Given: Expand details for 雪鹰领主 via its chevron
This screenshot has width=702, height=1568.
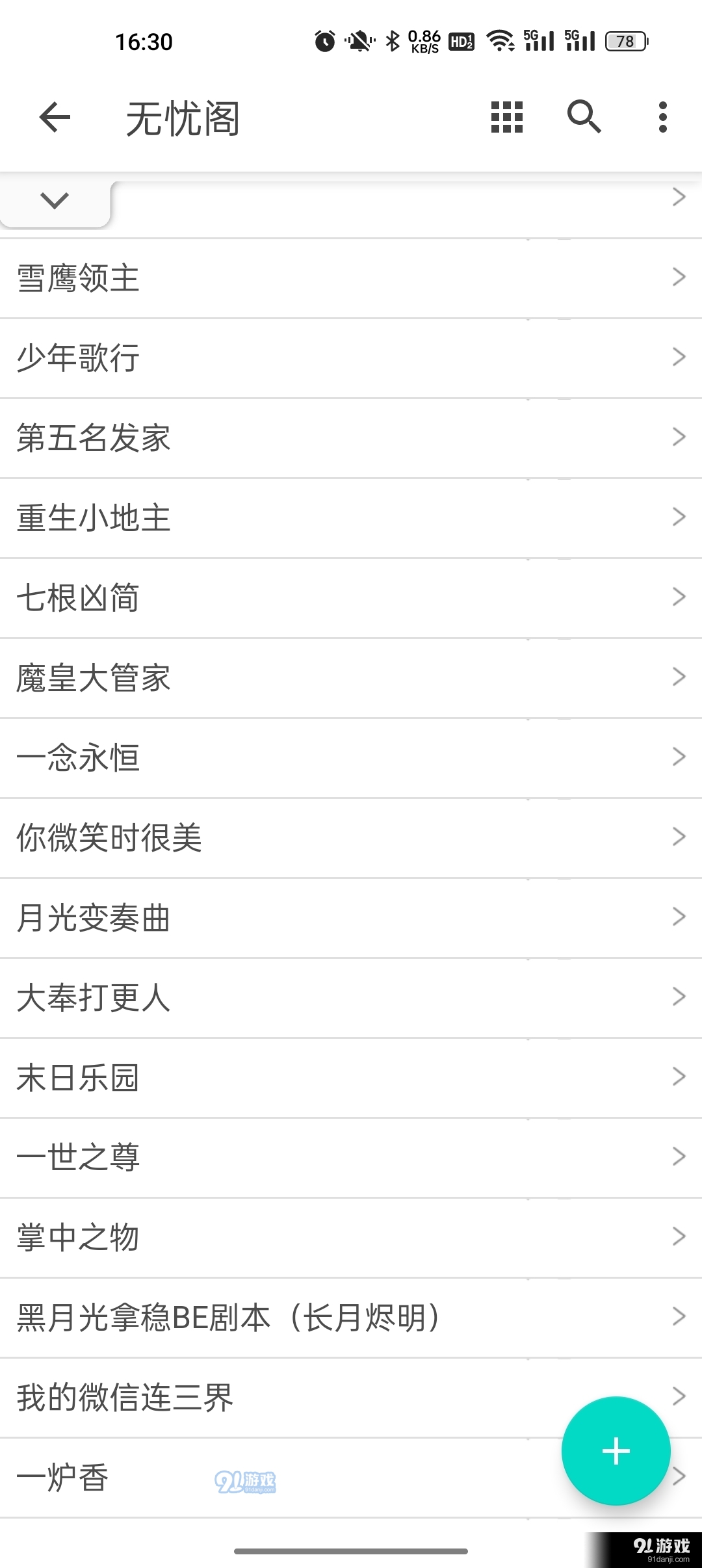Looking at the screenshot, I should [679, 278].
